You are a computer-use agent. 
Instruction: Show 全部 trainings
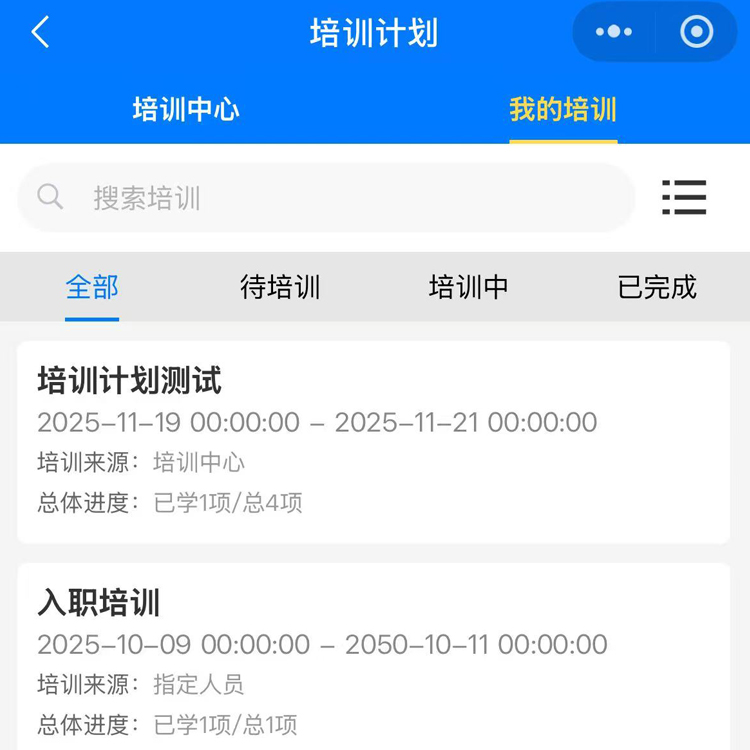(x=92, y=288)
